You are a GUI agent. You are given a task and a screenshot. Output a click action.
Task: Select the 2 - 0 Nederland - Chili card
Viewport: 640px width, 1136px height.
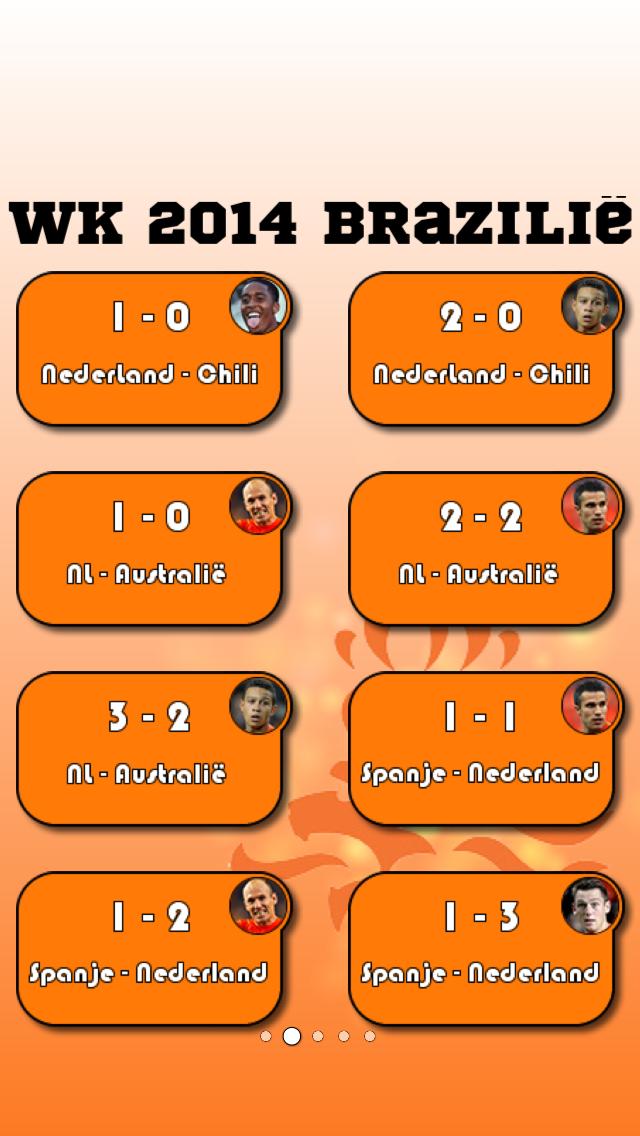tap(481, 348)
